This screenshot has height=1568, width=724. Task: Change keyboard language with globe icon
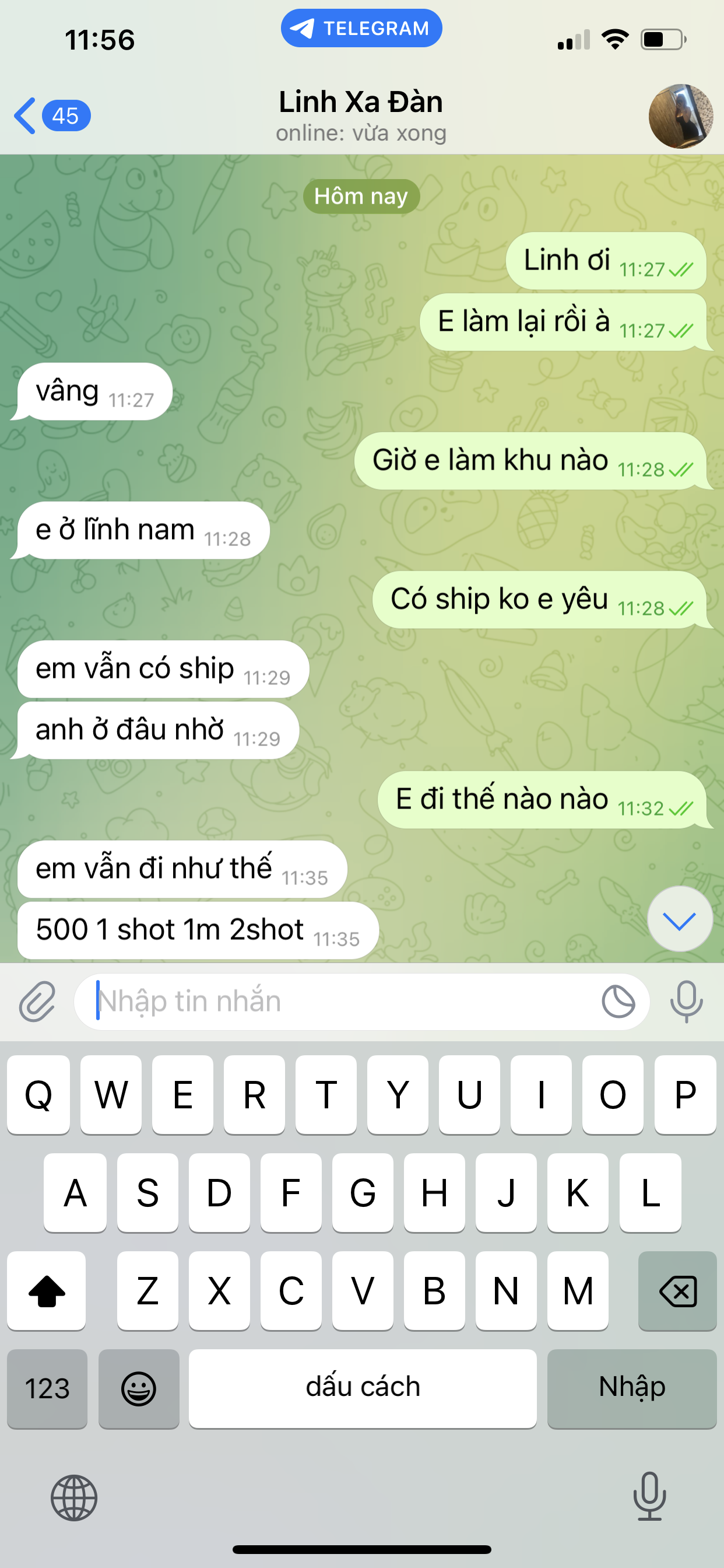coord(73,1498)
